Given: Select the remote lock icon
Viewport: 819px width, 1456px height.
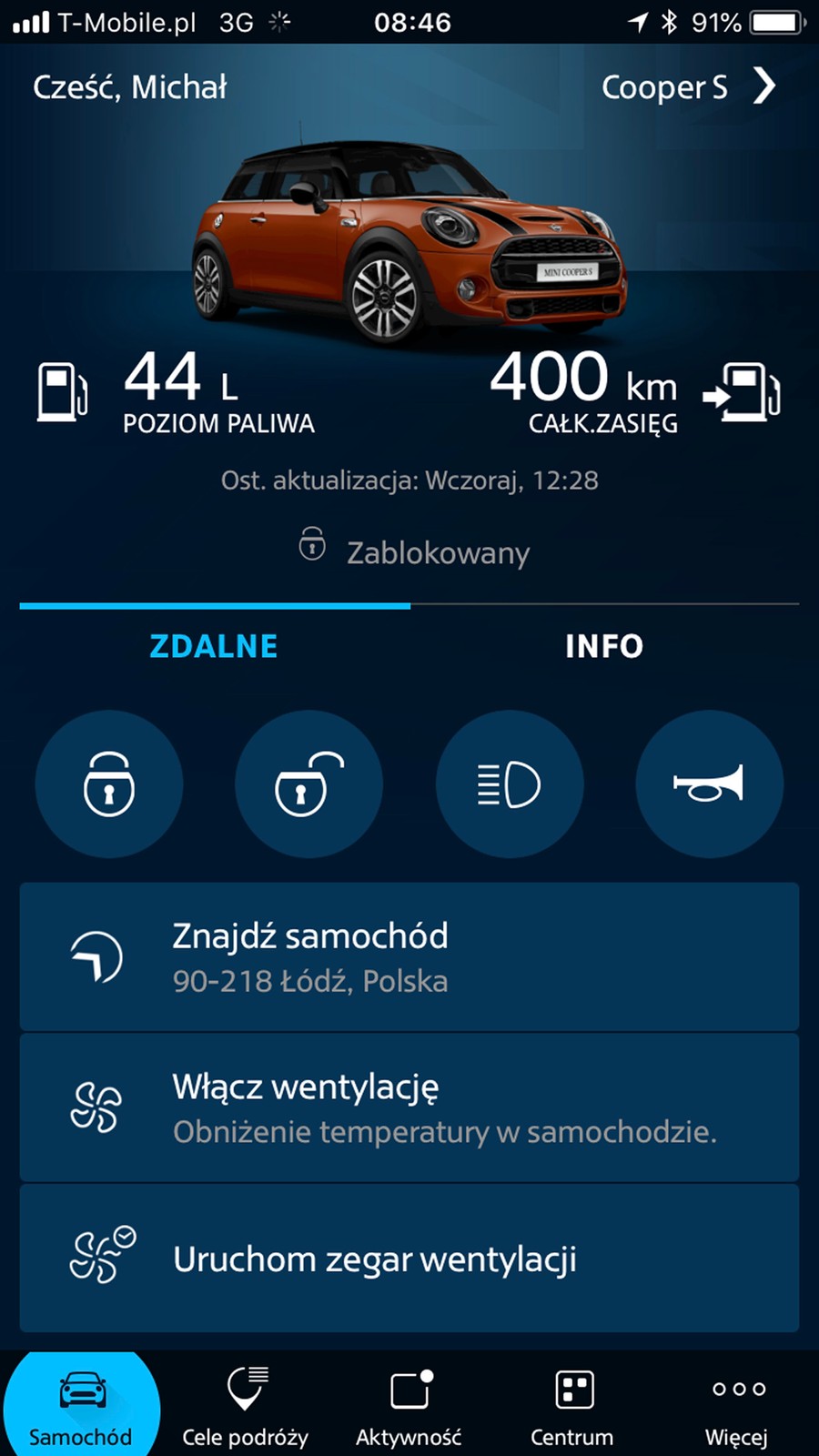Looking at the screenshot, I should (x=109, y=784).
